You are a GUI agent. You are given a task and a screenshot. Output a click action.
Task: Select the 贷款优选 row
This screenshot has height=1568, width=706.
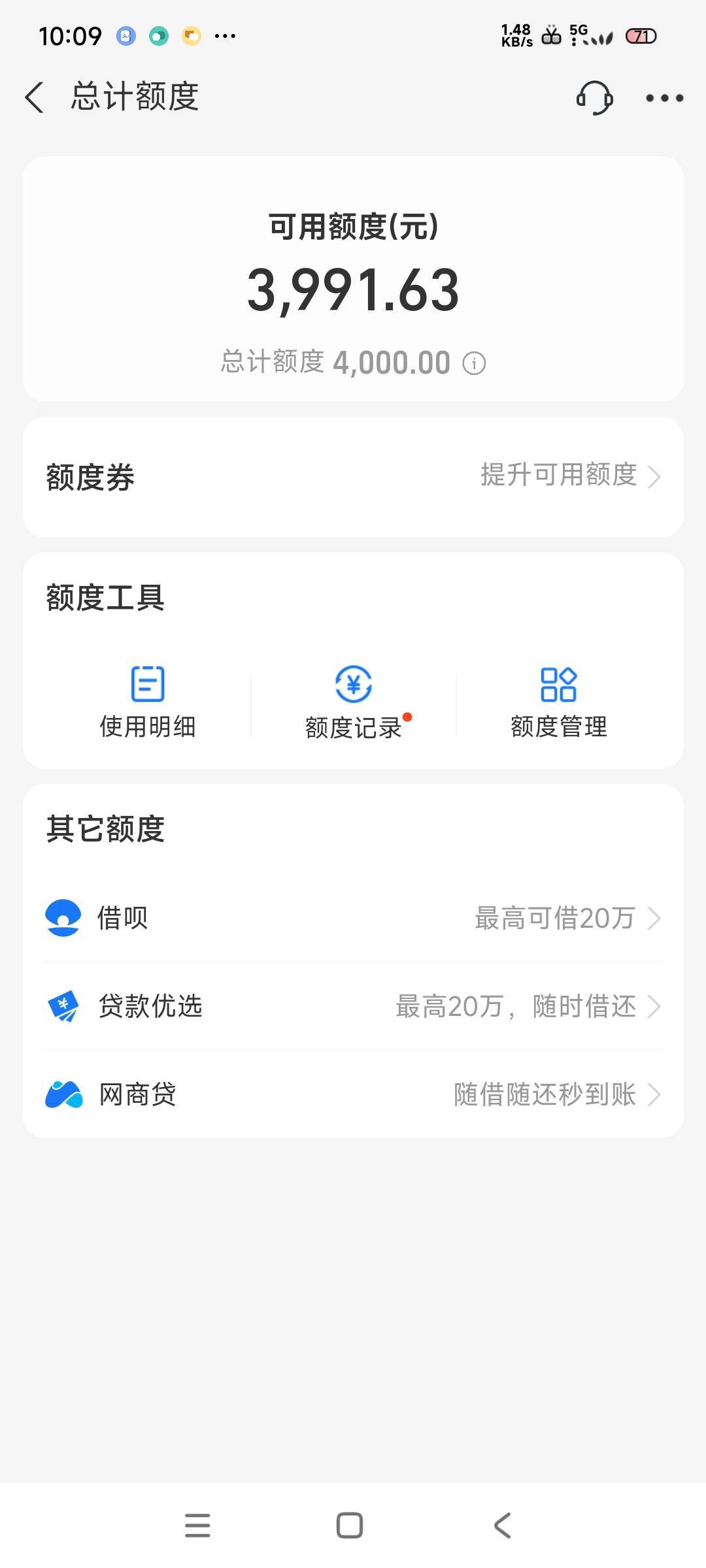(353, 1006)
